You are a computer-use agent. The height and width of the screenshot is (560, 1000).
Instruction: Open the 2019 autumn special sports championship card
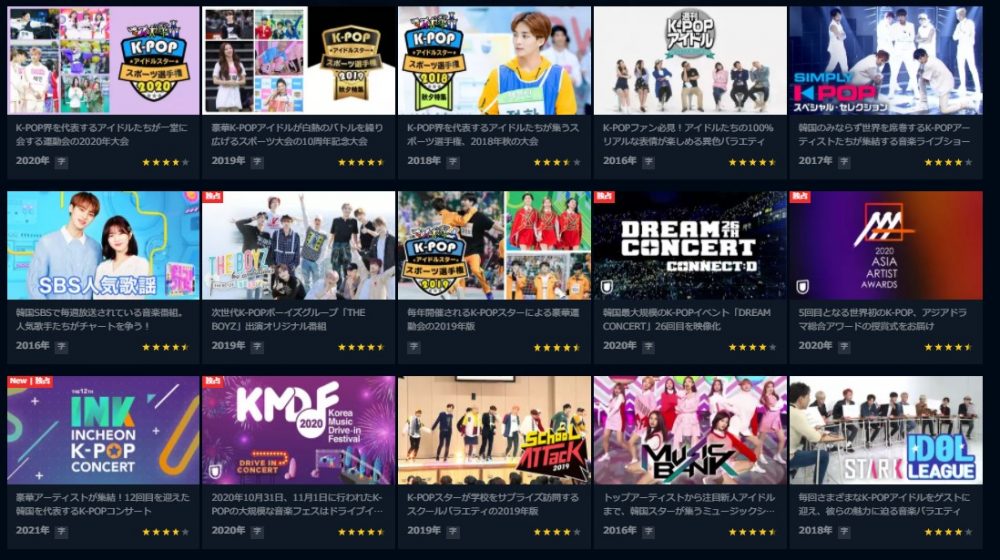(x=298, y=60)
